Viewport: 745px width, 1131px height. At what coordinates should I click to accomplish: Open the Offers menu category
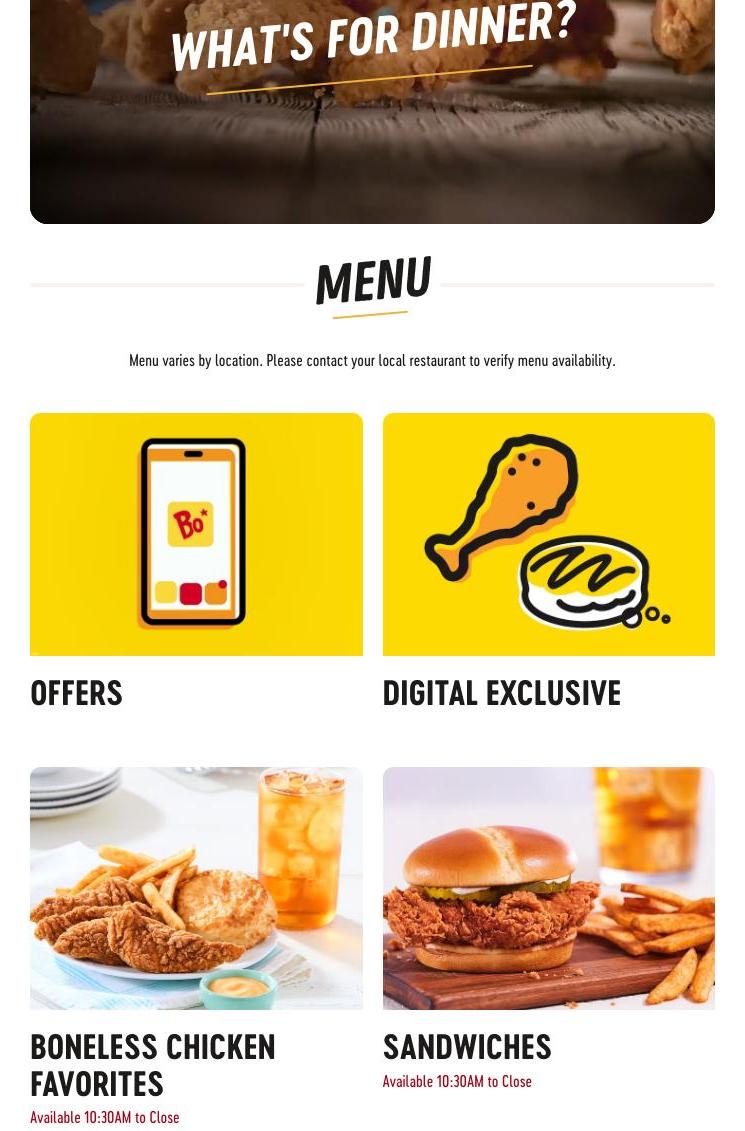196,534
